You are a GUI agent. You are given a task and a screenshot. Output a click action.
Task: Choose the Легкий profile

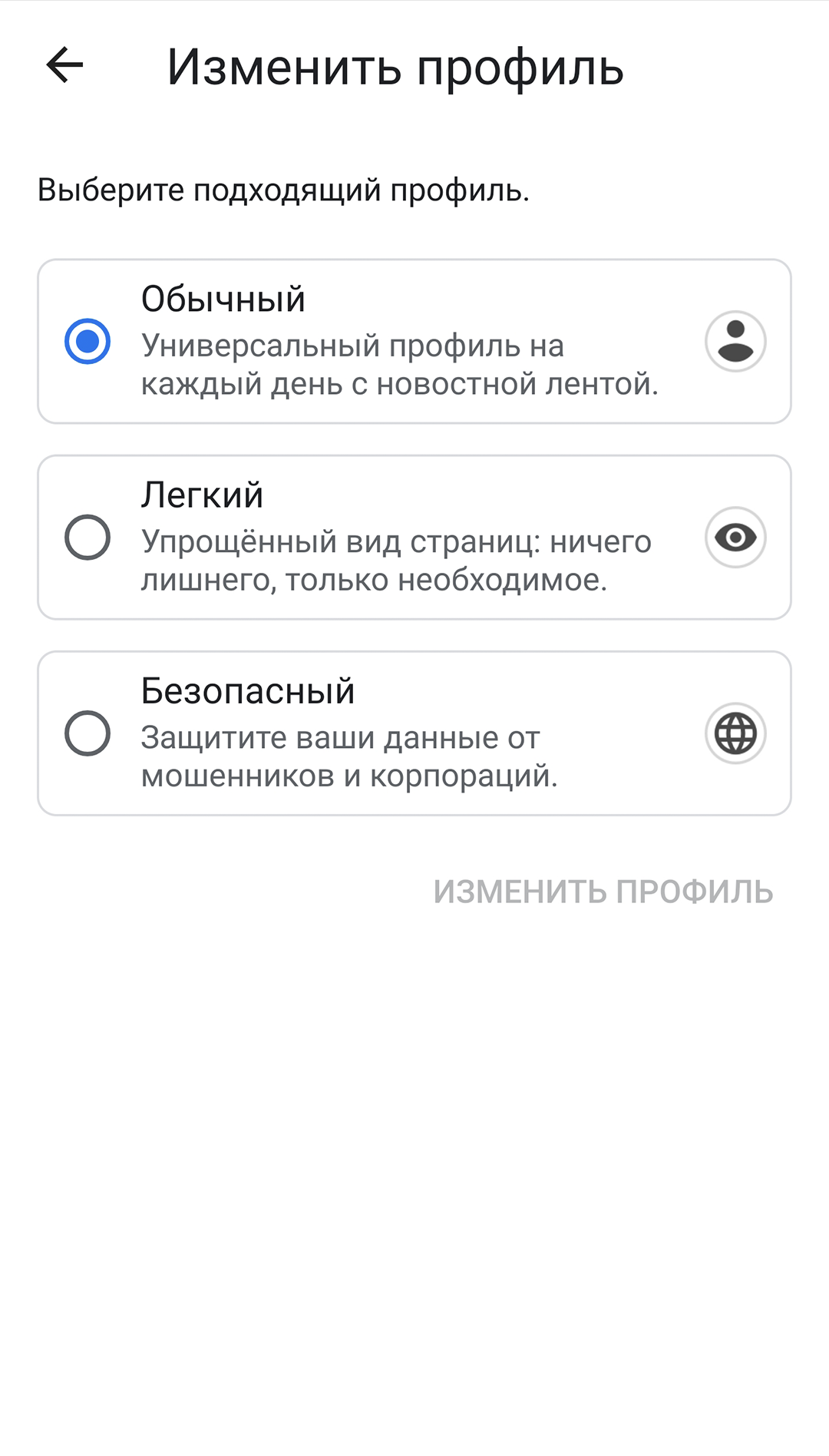[88, 538]
